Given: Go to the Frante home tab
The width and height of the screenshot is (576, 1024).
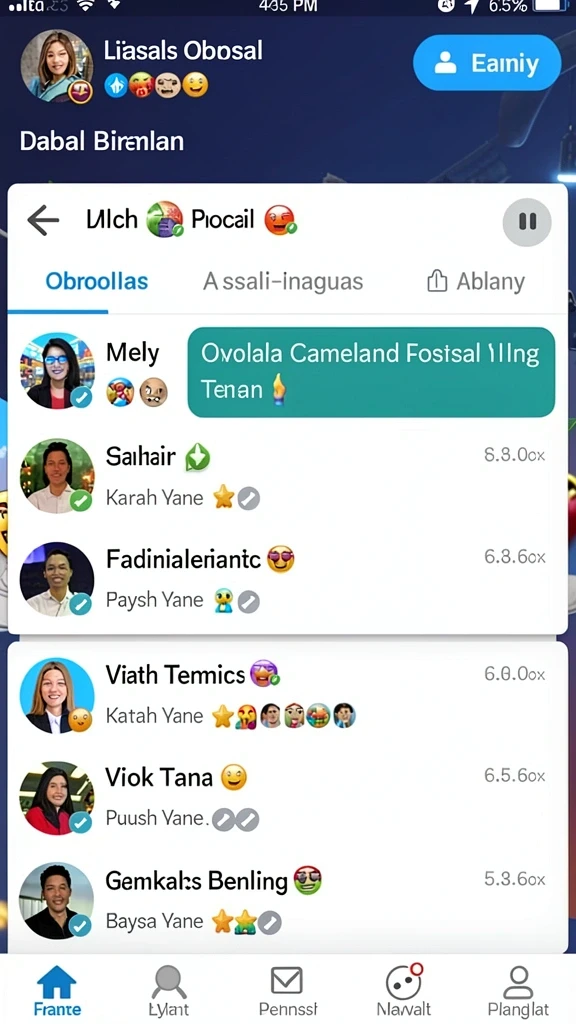Looking at the screenshot, I should click(57, 991).
